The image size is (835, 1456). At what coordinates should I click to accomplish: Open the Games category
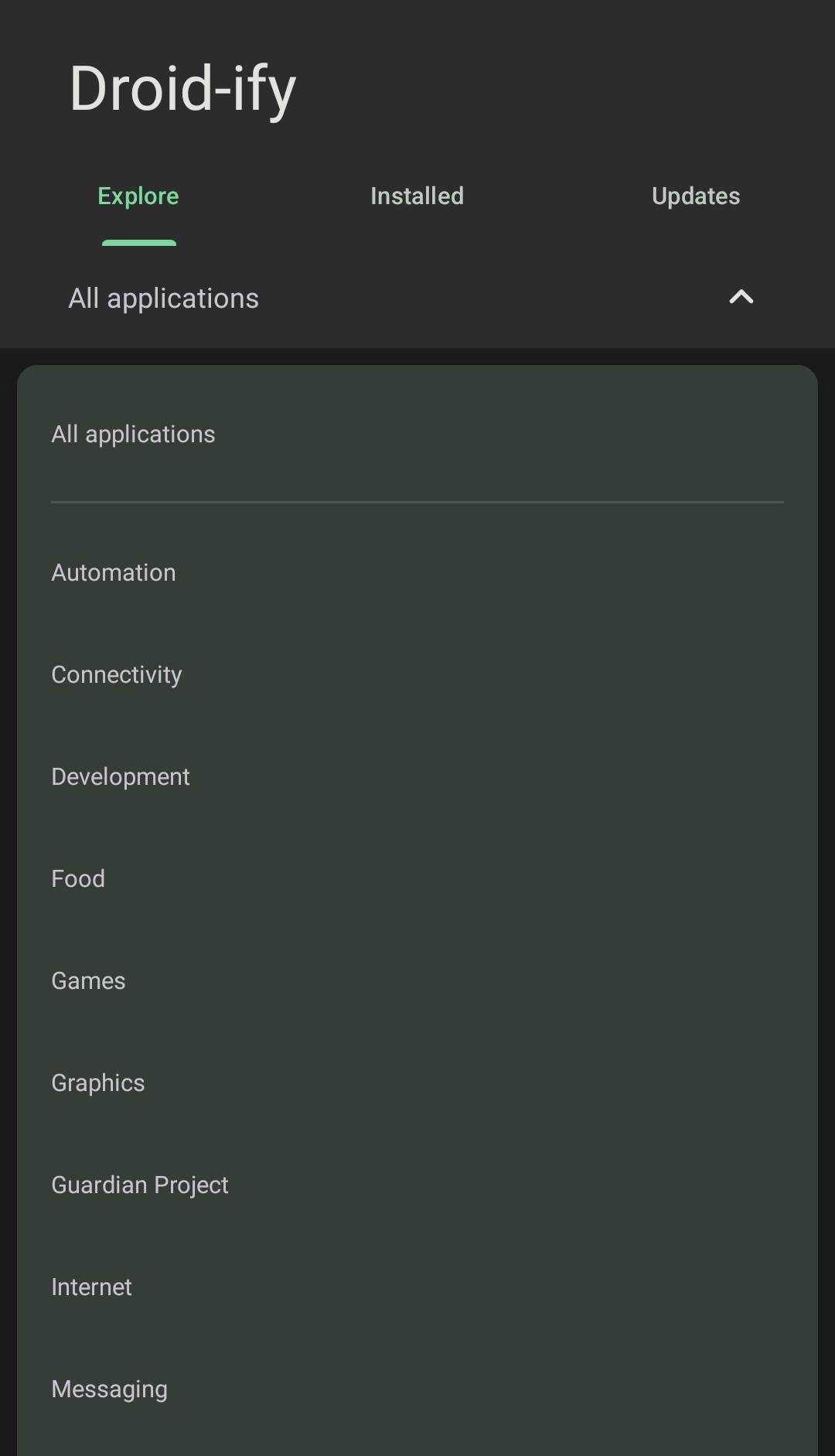coord(87,980)
